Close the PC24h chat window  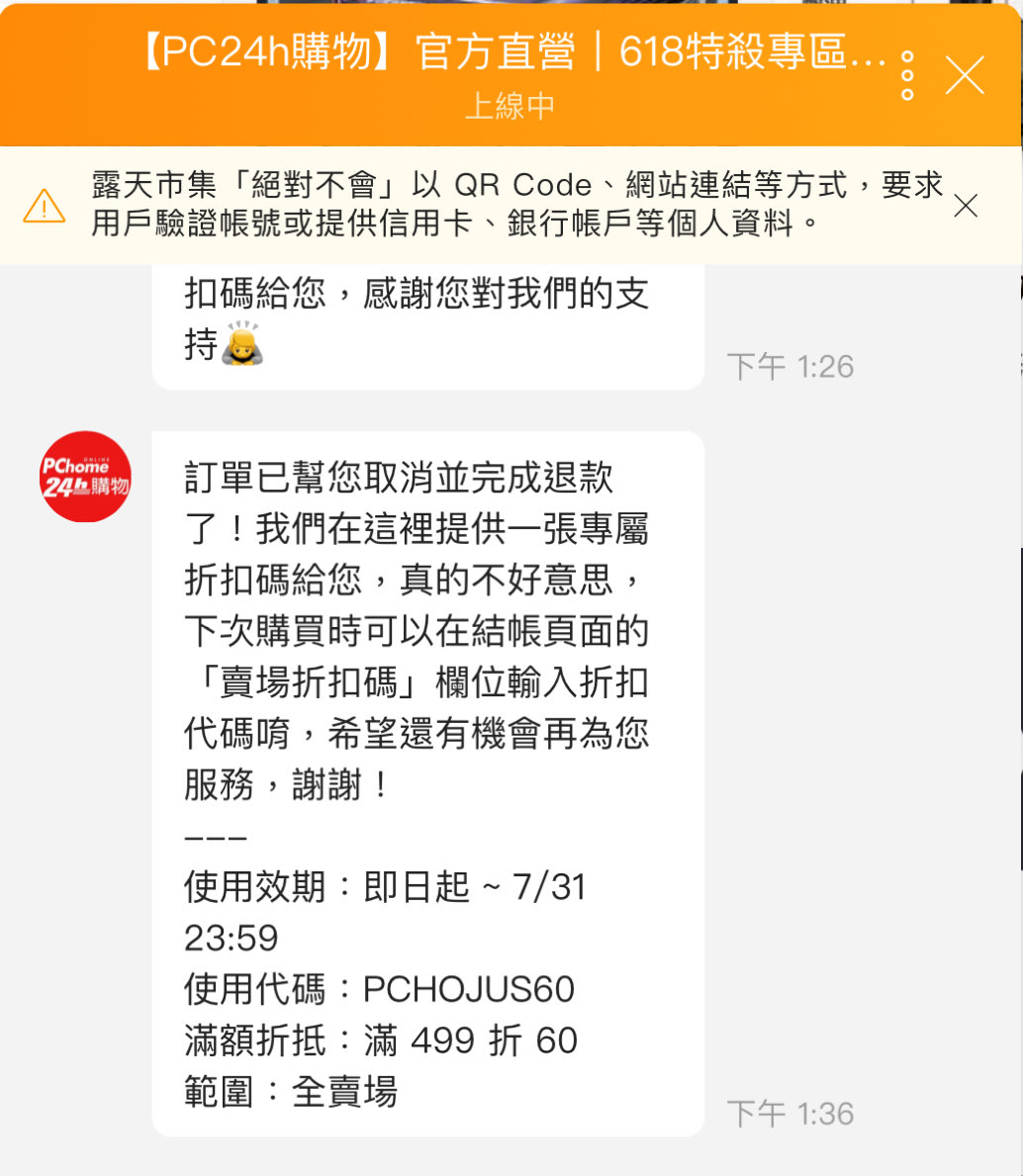click(965, 75)
